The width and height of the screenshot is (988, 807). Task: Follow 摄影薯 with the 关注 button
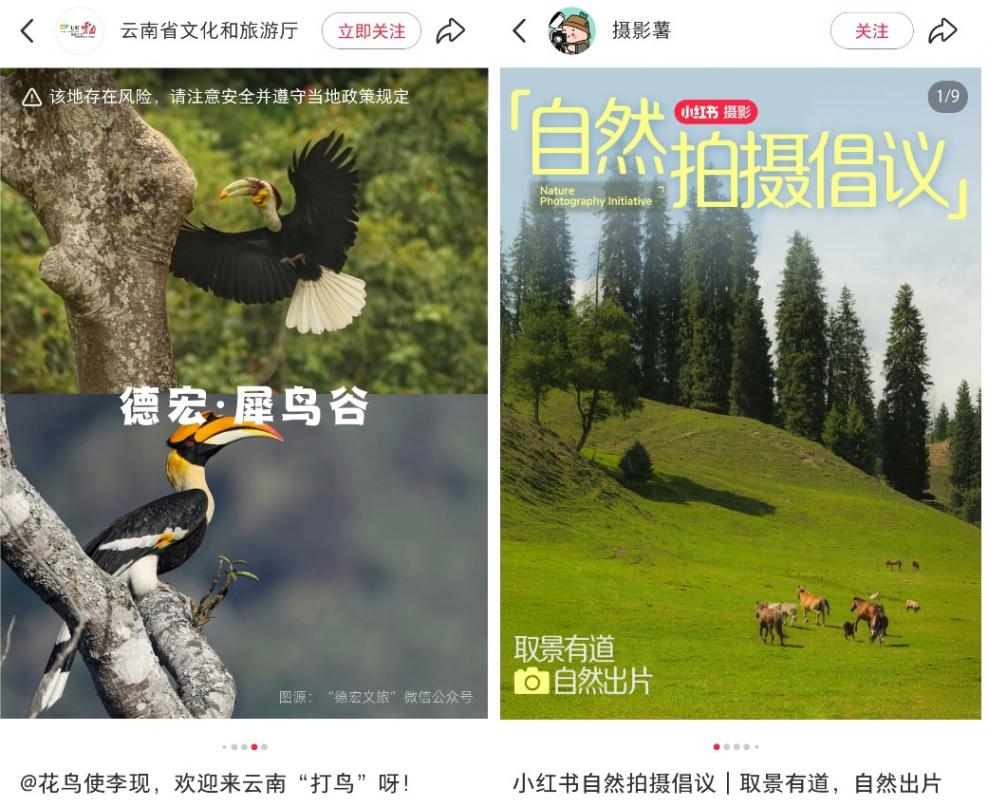[x=871, y=31]
